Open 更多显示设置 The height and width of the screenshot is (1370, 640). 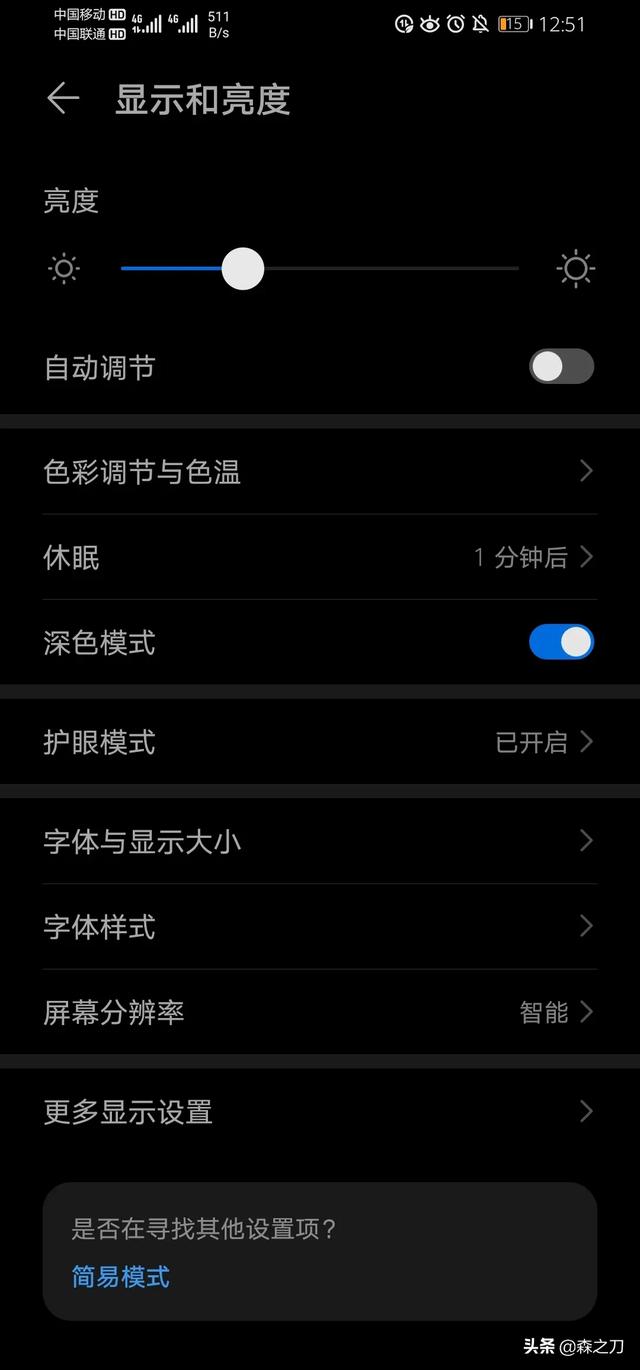point(320,1111)
